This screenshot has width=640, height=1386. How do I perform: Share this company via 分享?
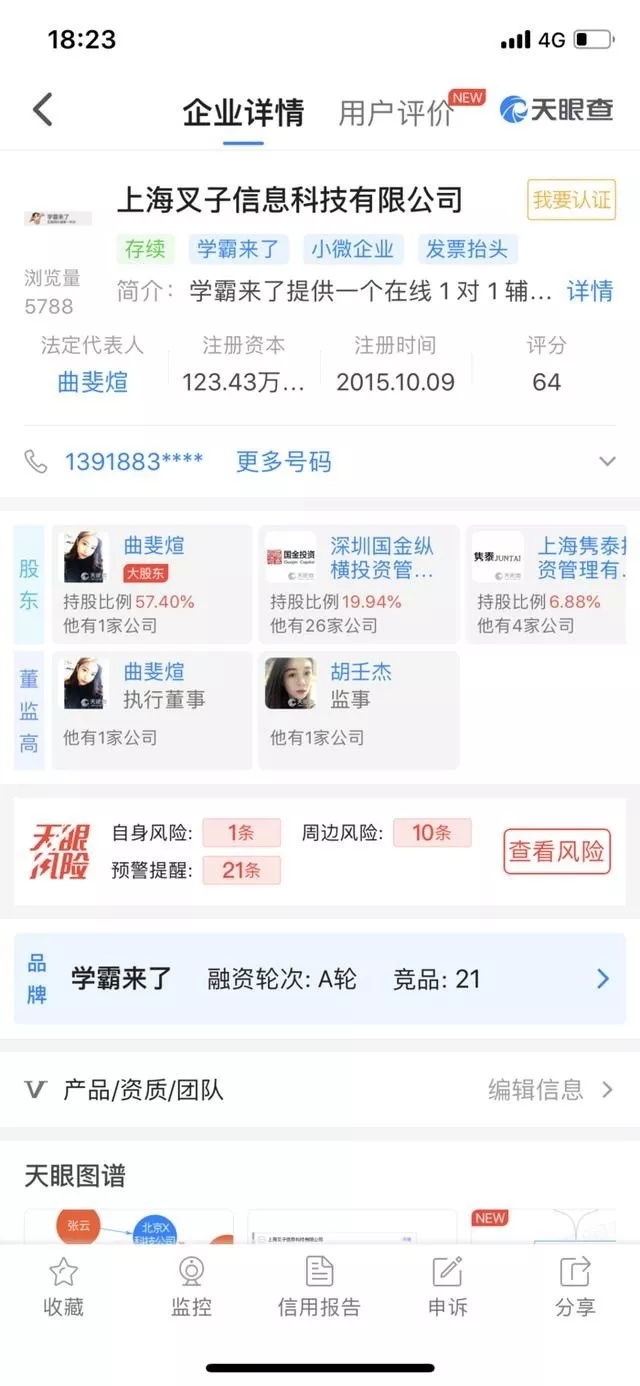pos(575,1287)
